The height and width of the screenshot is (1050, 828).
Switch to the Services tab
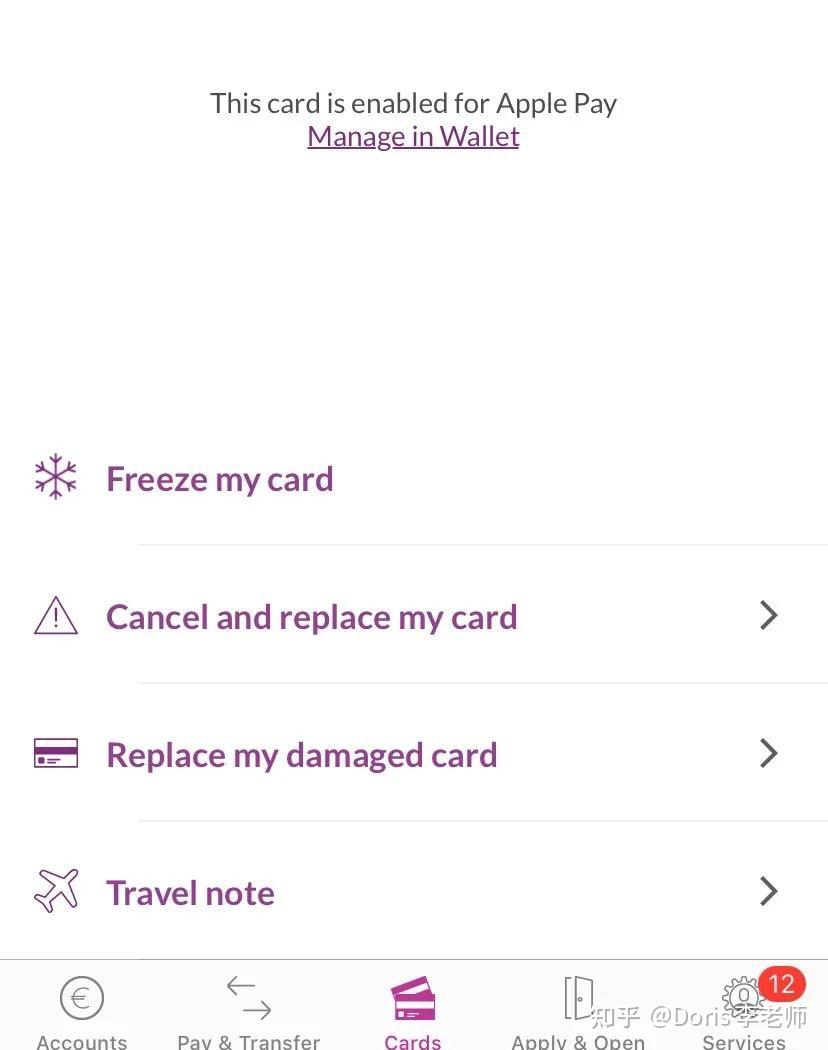click(744, 1010)
